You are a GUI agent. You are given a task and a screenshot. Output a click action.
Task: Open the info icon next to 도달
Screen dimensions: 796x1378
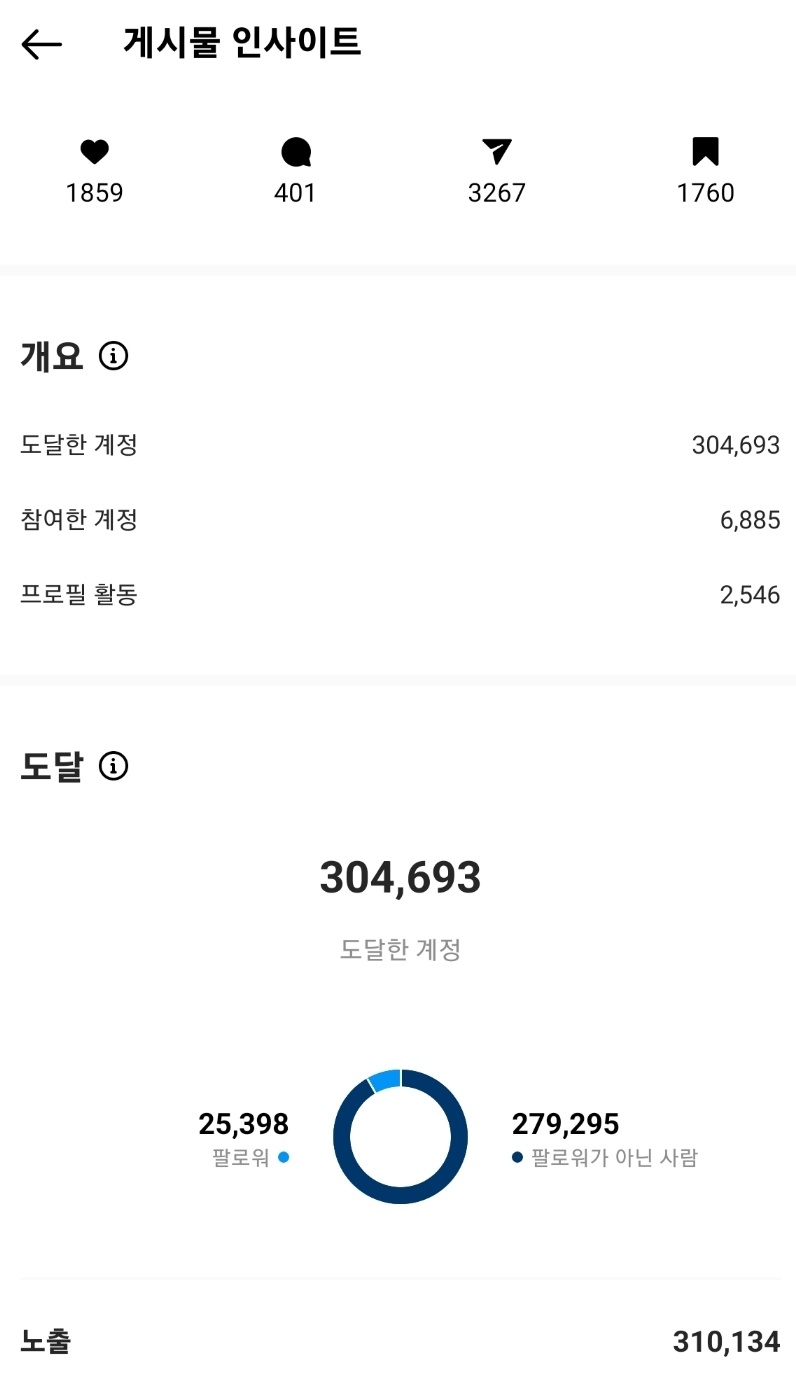(114, 767)
